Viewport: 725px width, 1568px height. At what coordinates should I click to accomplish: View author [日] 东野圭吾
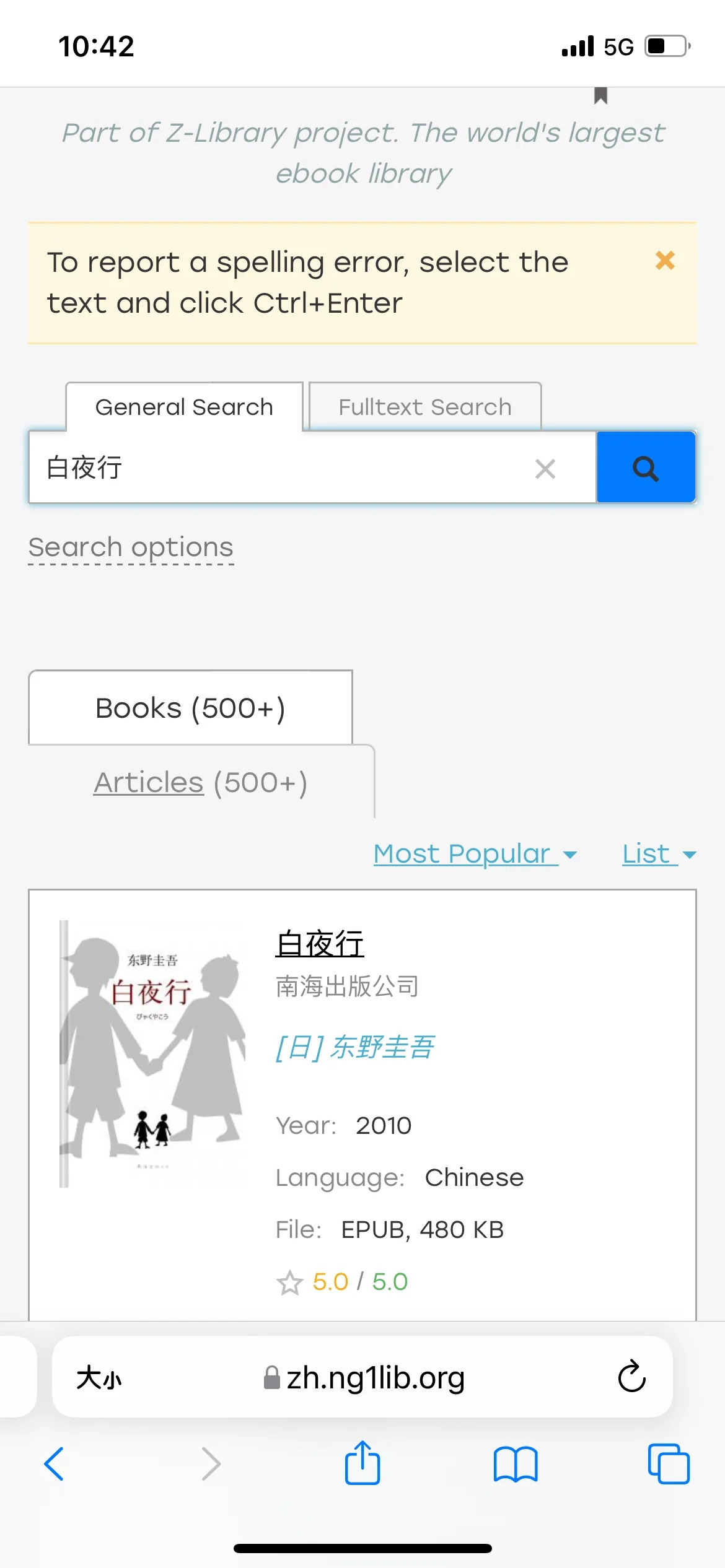pos(354,1047)
